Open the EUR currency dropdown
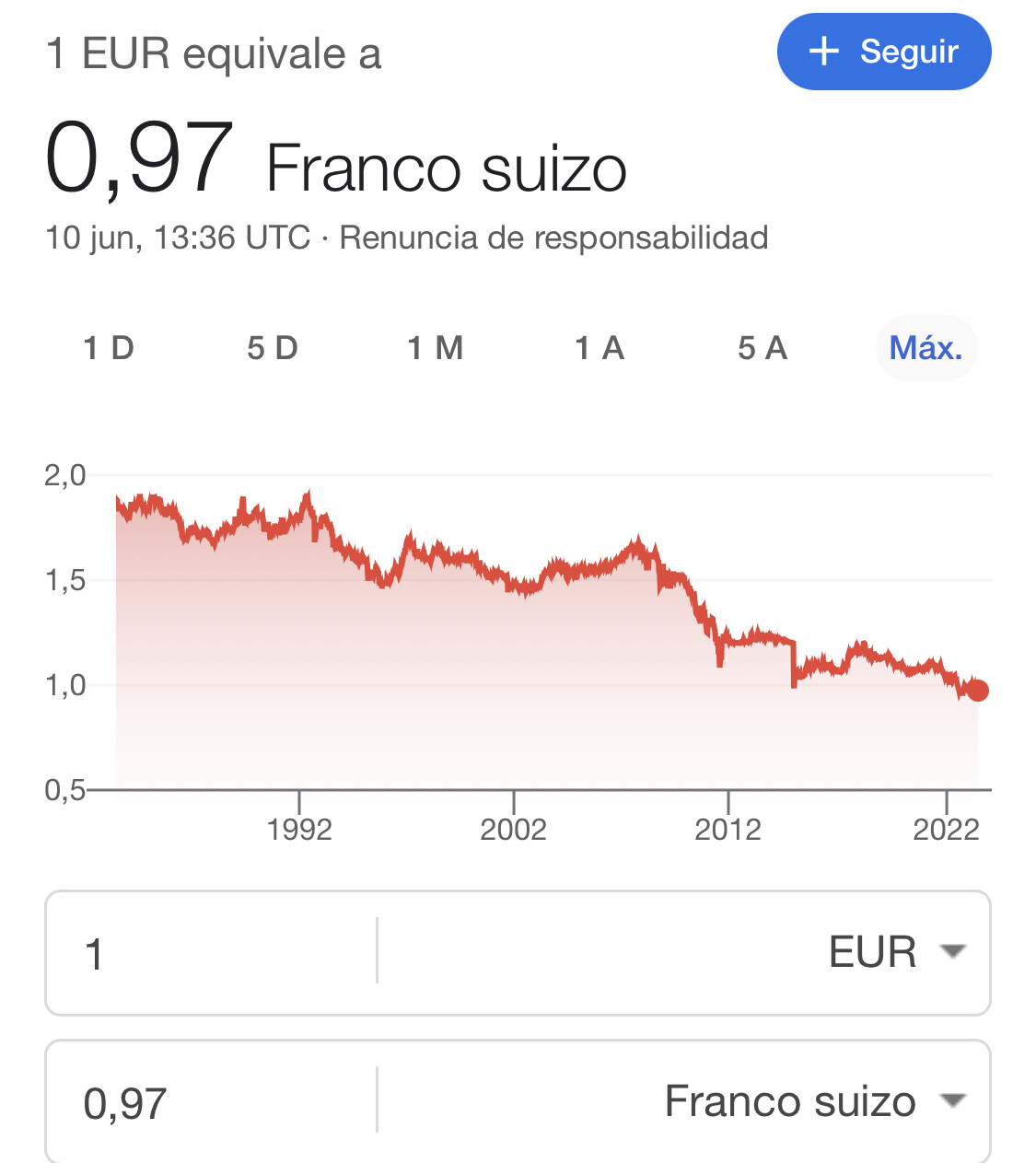Viewport: 1036px width, 1163px height. point(895,952)
